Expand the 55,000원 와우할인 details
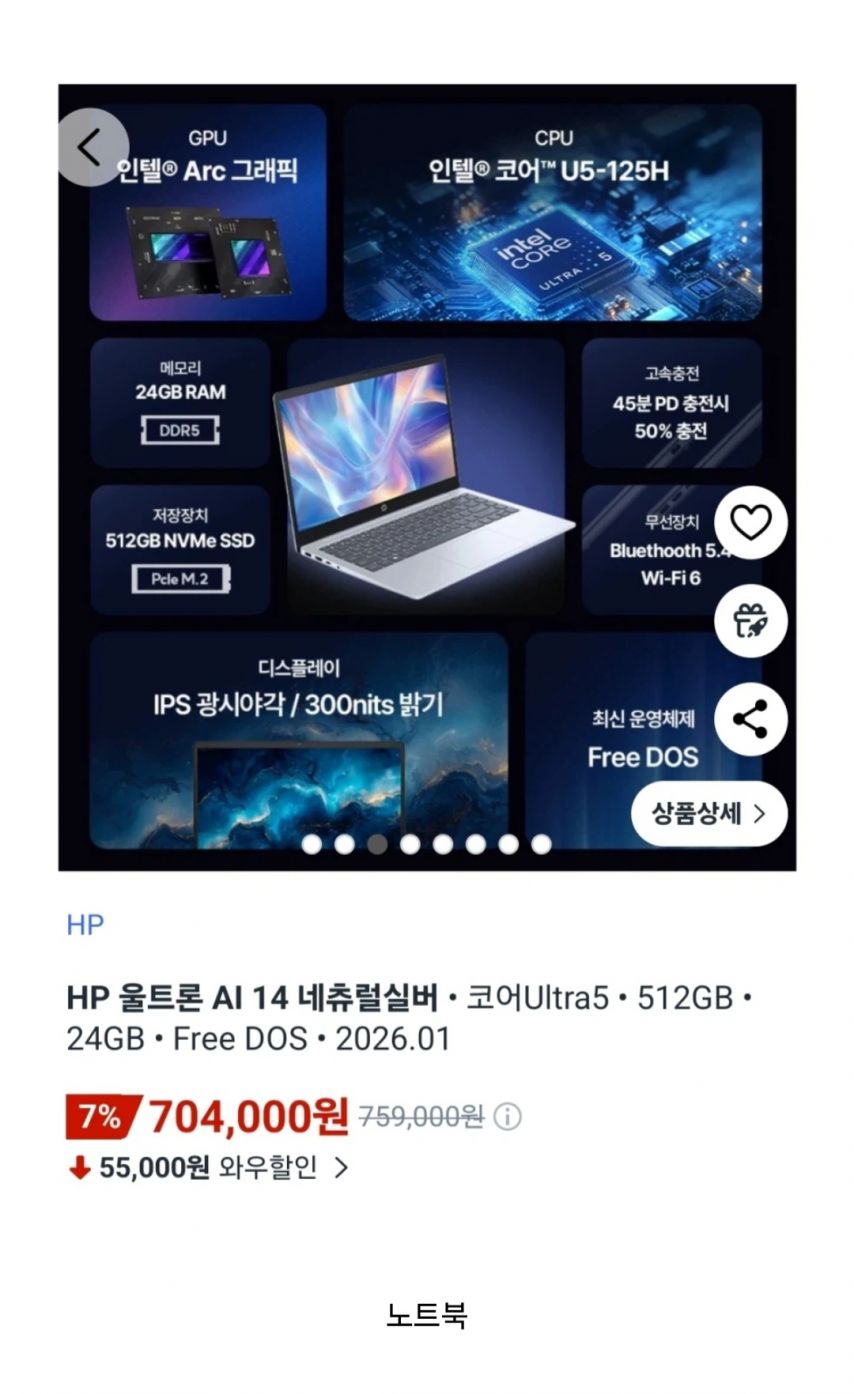This screenshot has height=1394, width=854. click(x=208, y=1167)
